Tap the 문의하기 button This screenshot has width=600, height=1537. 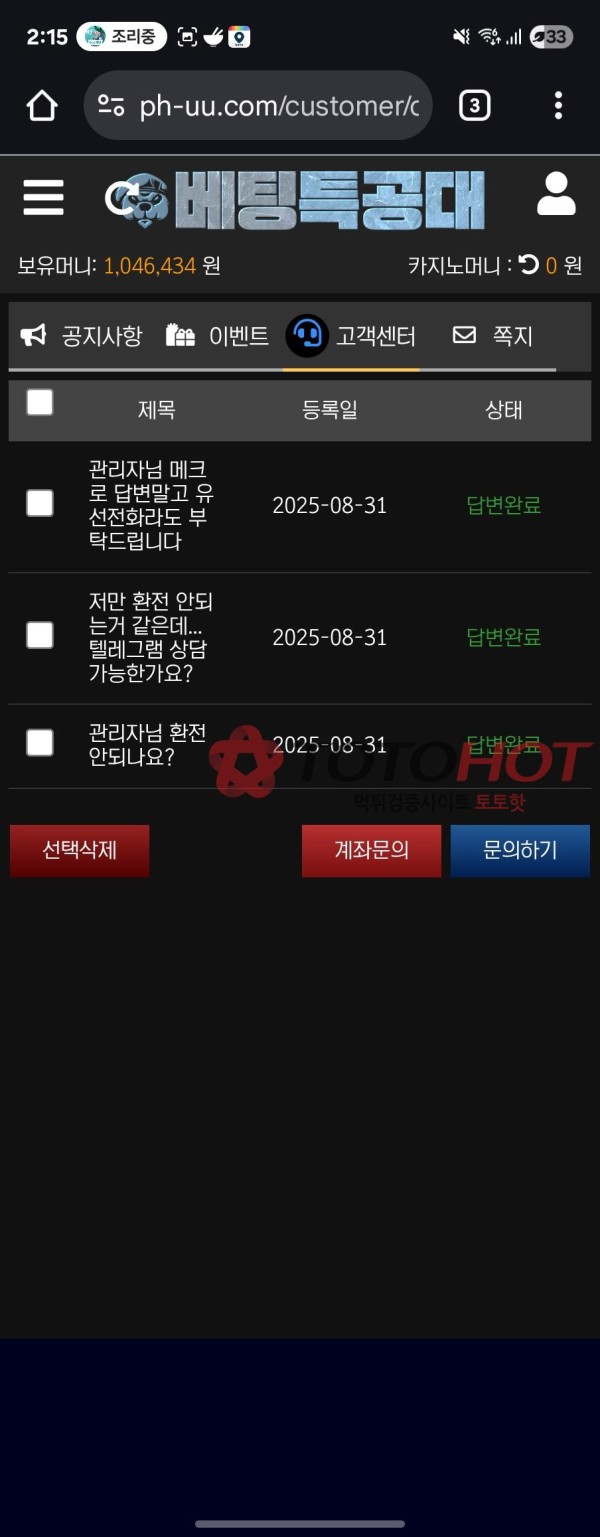pos(520,850)
